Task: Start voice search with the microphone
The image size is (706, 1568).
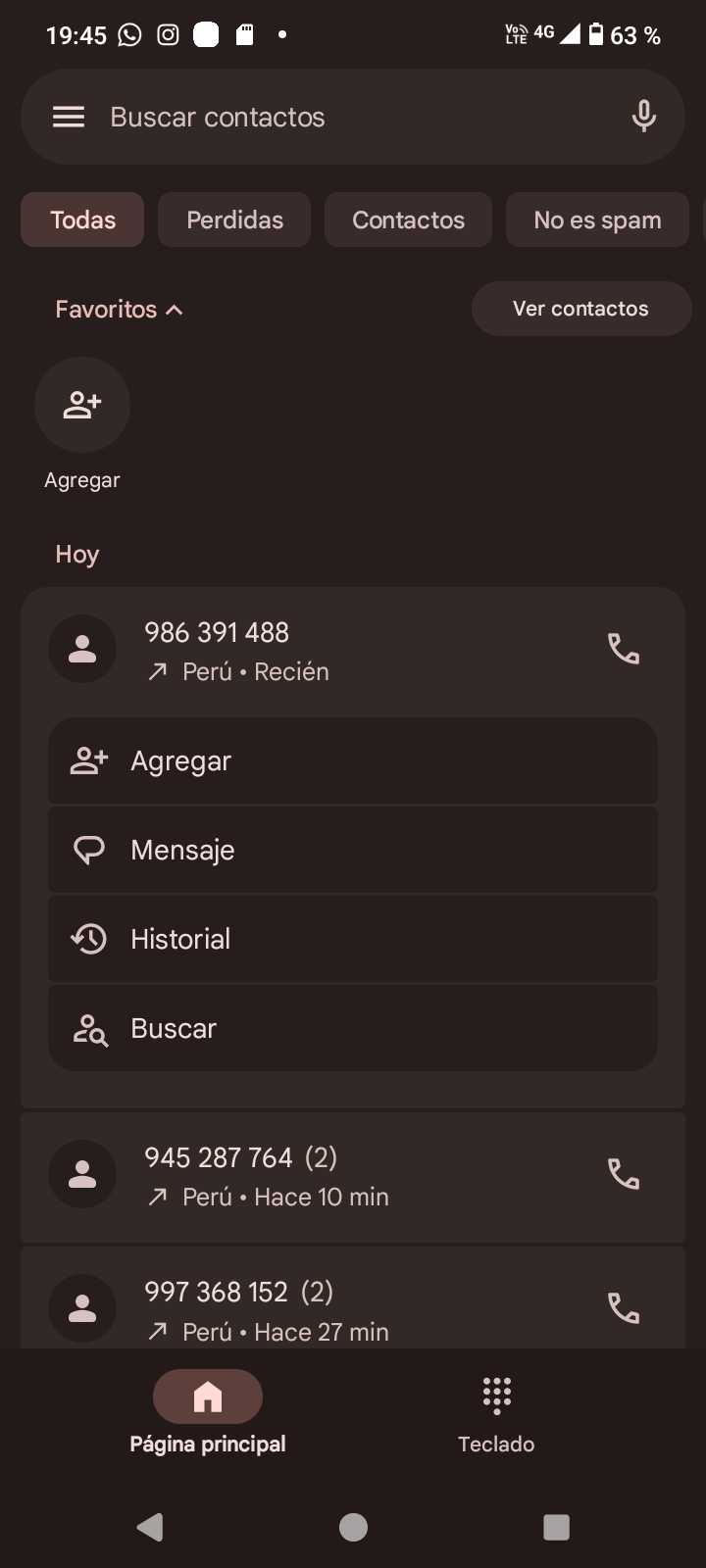Action: (643, 118)
